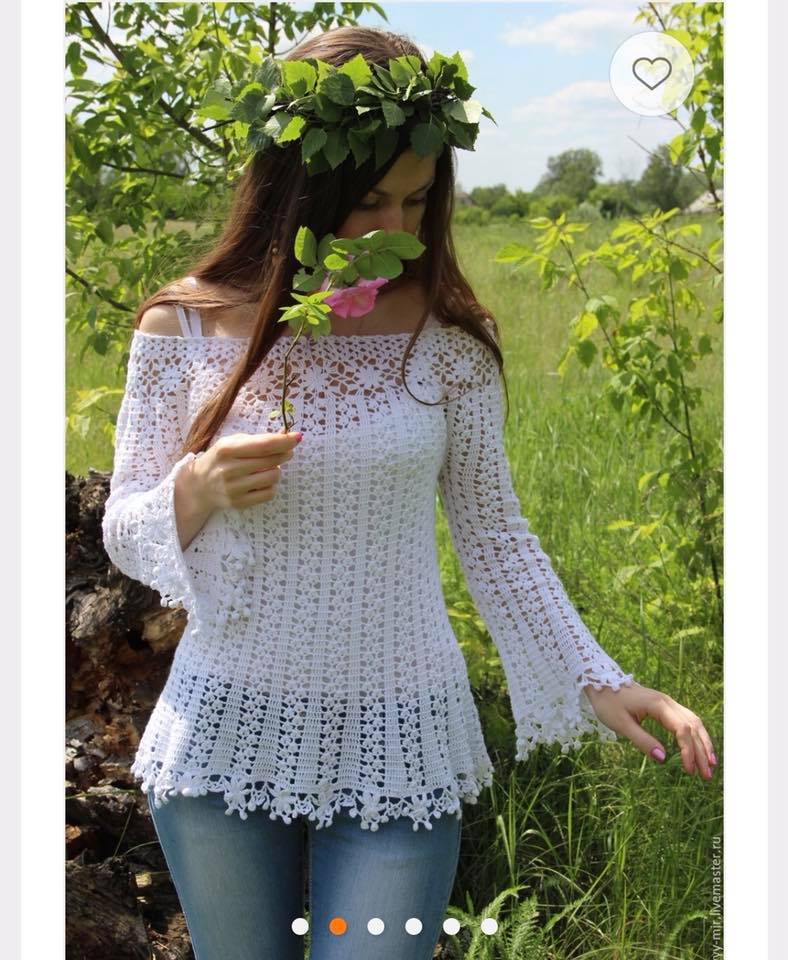788x960 pixels.
Task: Open the sweater photo in full view
Action: [394, 500]
